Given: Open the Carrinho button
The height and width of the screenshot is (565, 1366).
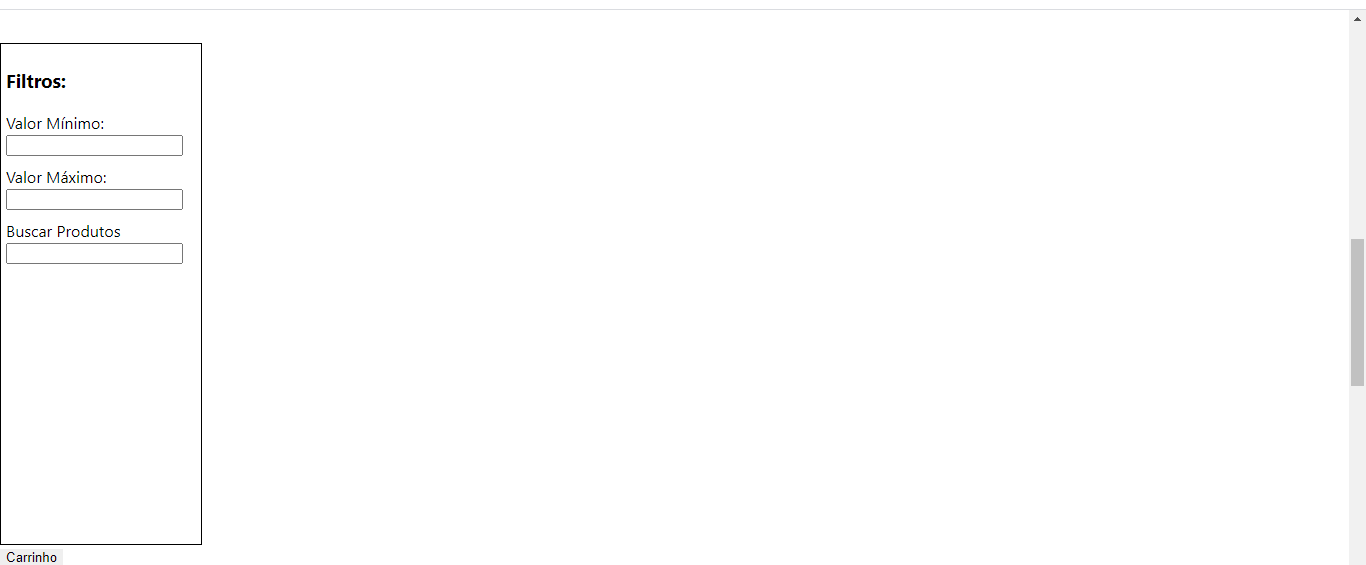Looking at the screenshot, I should (x=32, y=557).
